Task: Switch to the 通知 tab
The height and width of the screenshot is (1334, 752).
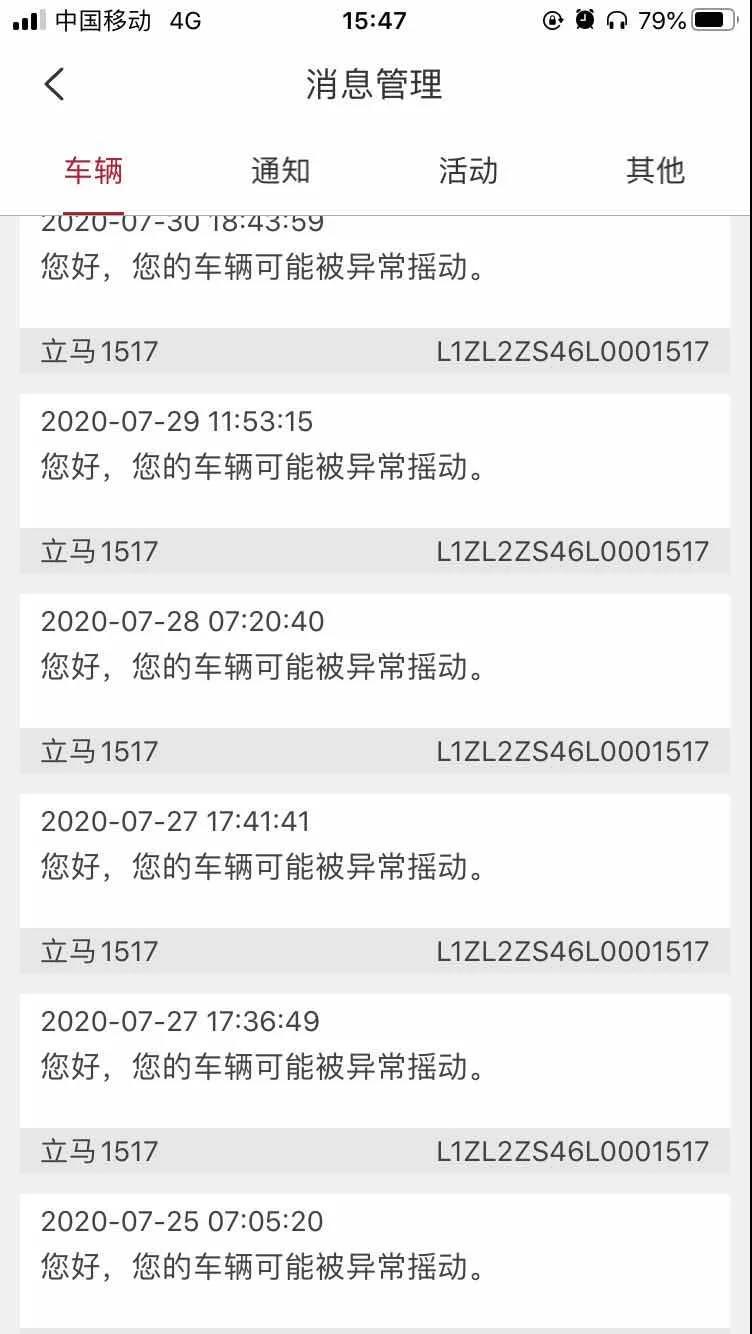Action: click(280, 171)
